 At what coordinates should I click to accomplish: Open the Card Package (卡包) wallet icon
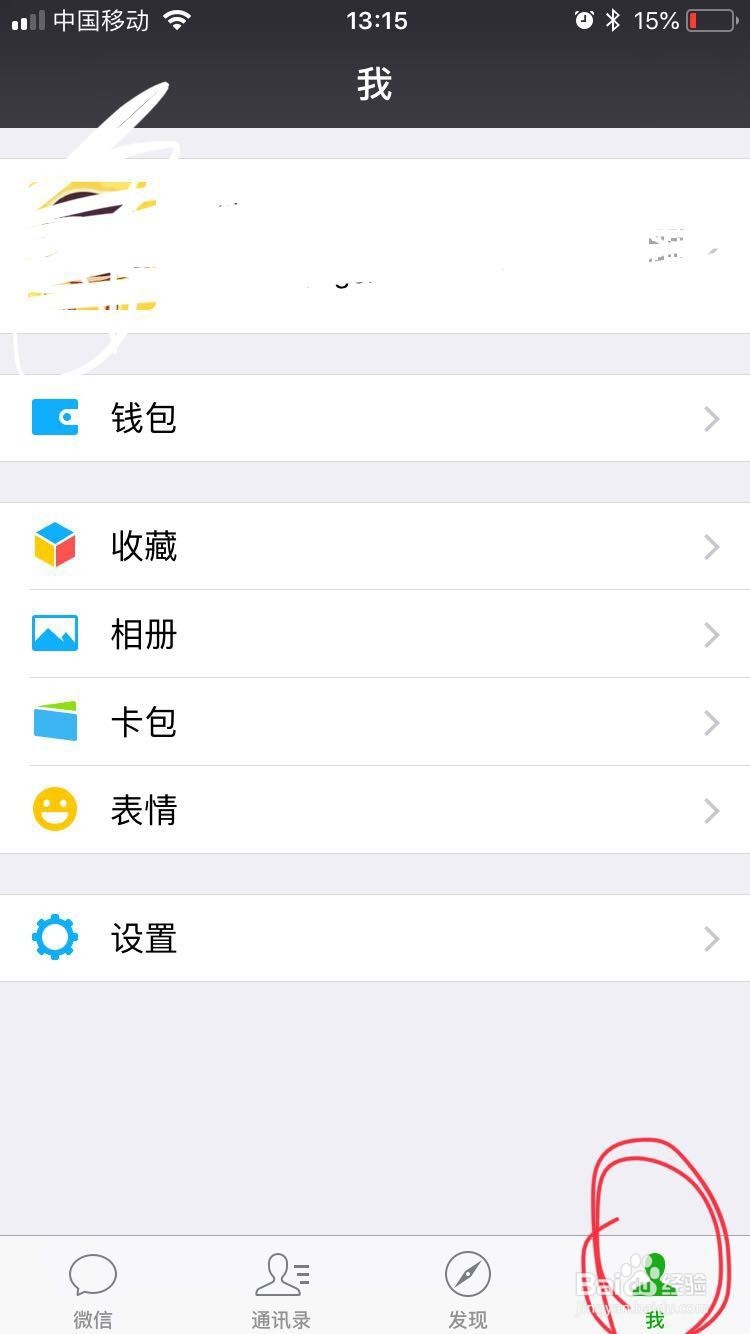(54, 722)
